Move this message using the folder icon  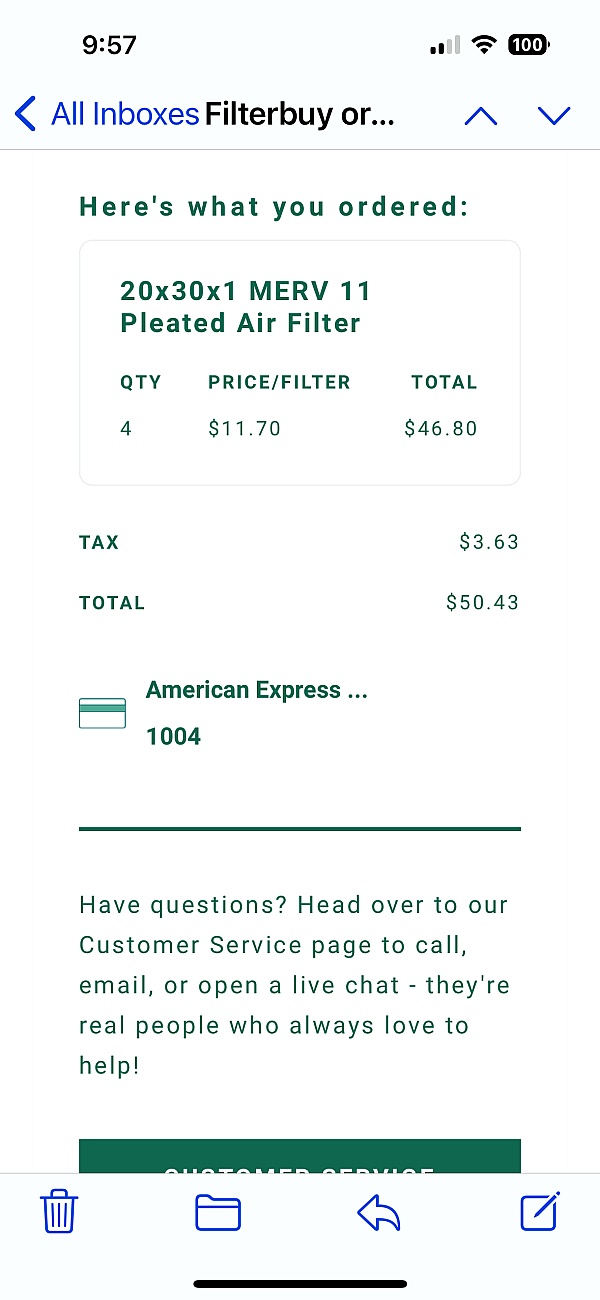click(218, 1213)
